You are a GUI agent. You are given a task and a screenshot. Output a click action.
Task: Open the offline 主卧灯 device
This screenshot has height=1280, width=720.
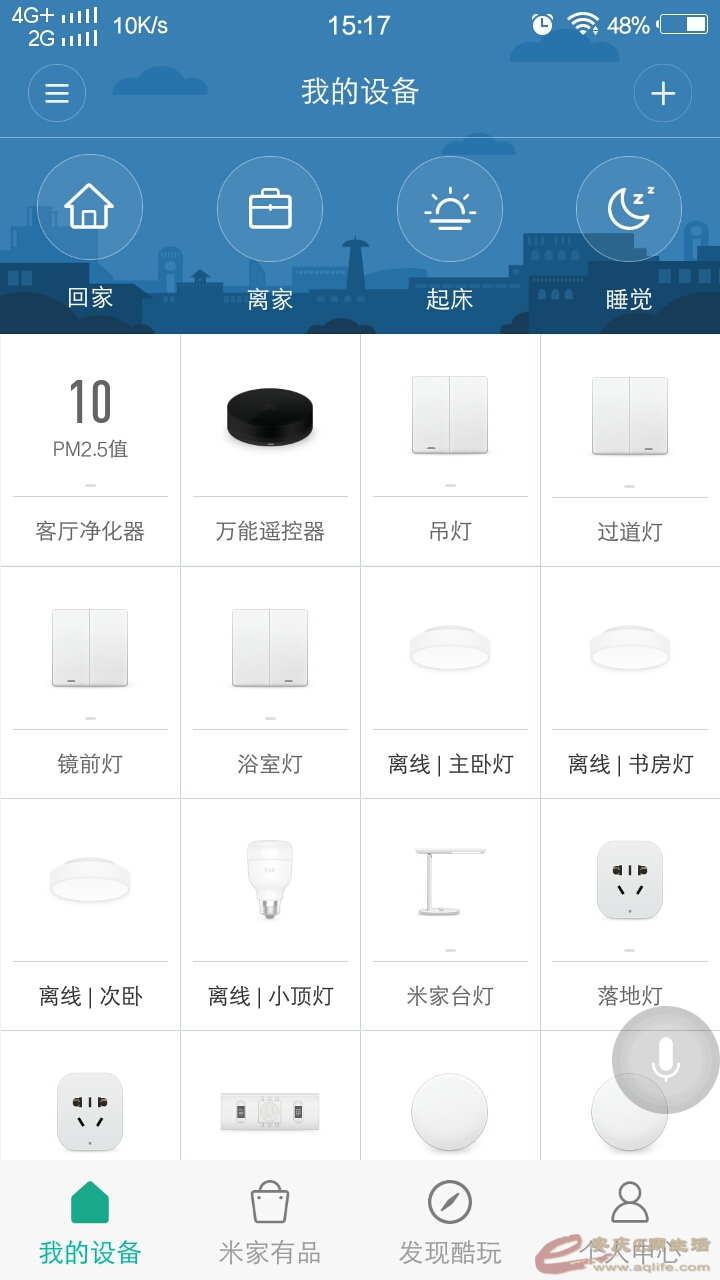[450, 682]
